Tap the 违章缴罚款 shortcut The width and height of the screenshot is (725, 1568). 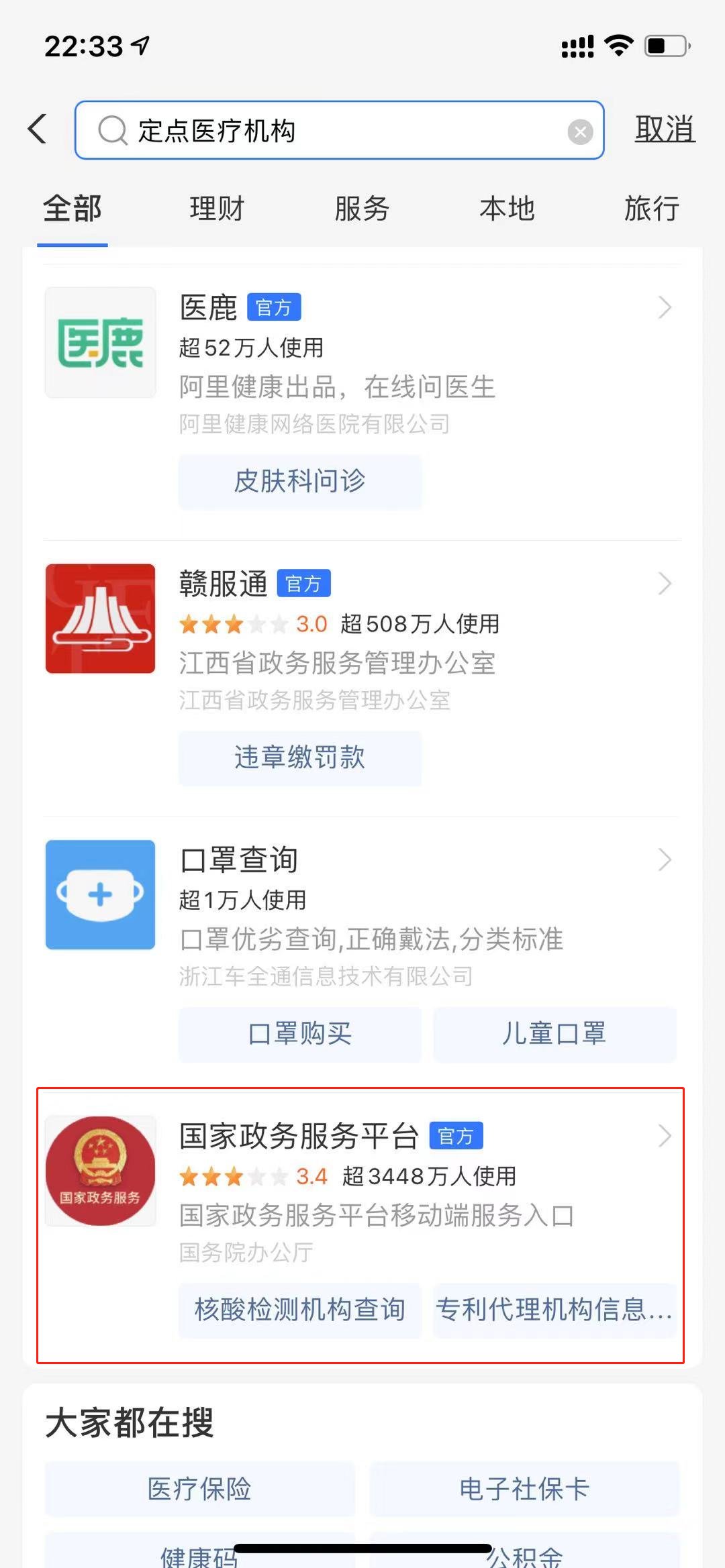point(299,757)
